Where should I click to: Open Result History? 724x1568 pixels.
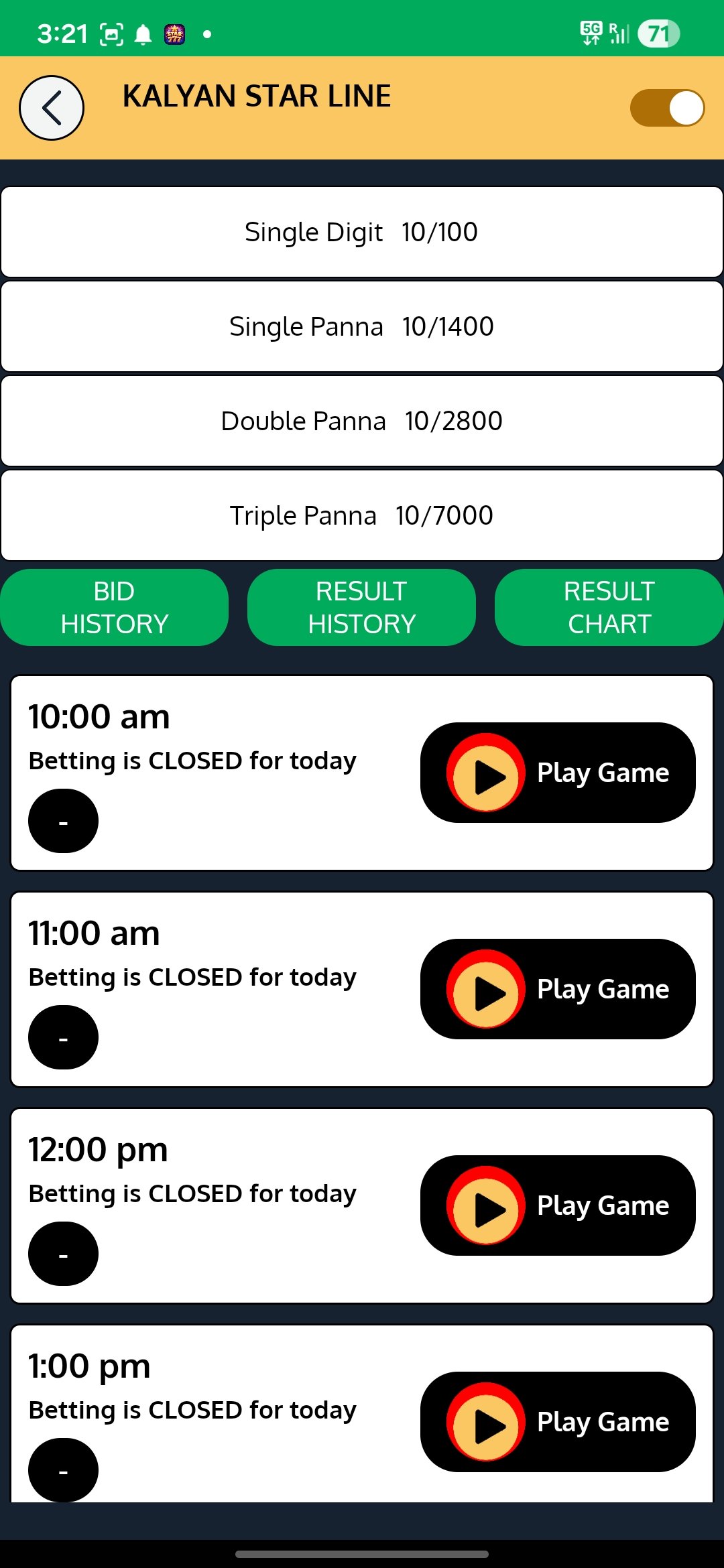[x=361, y=607]
